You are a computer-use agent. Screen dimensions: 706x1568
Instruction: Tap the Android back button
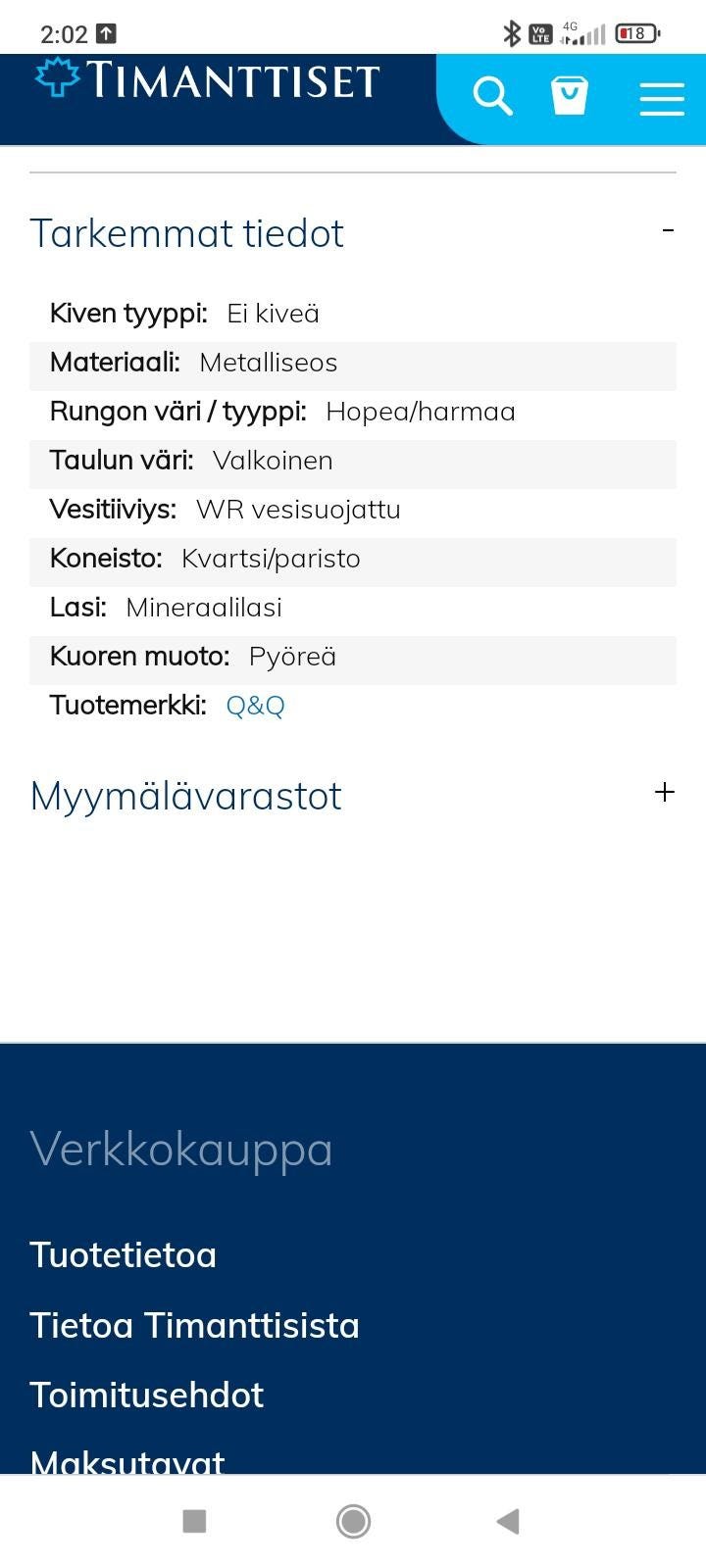coord(507,1521)
